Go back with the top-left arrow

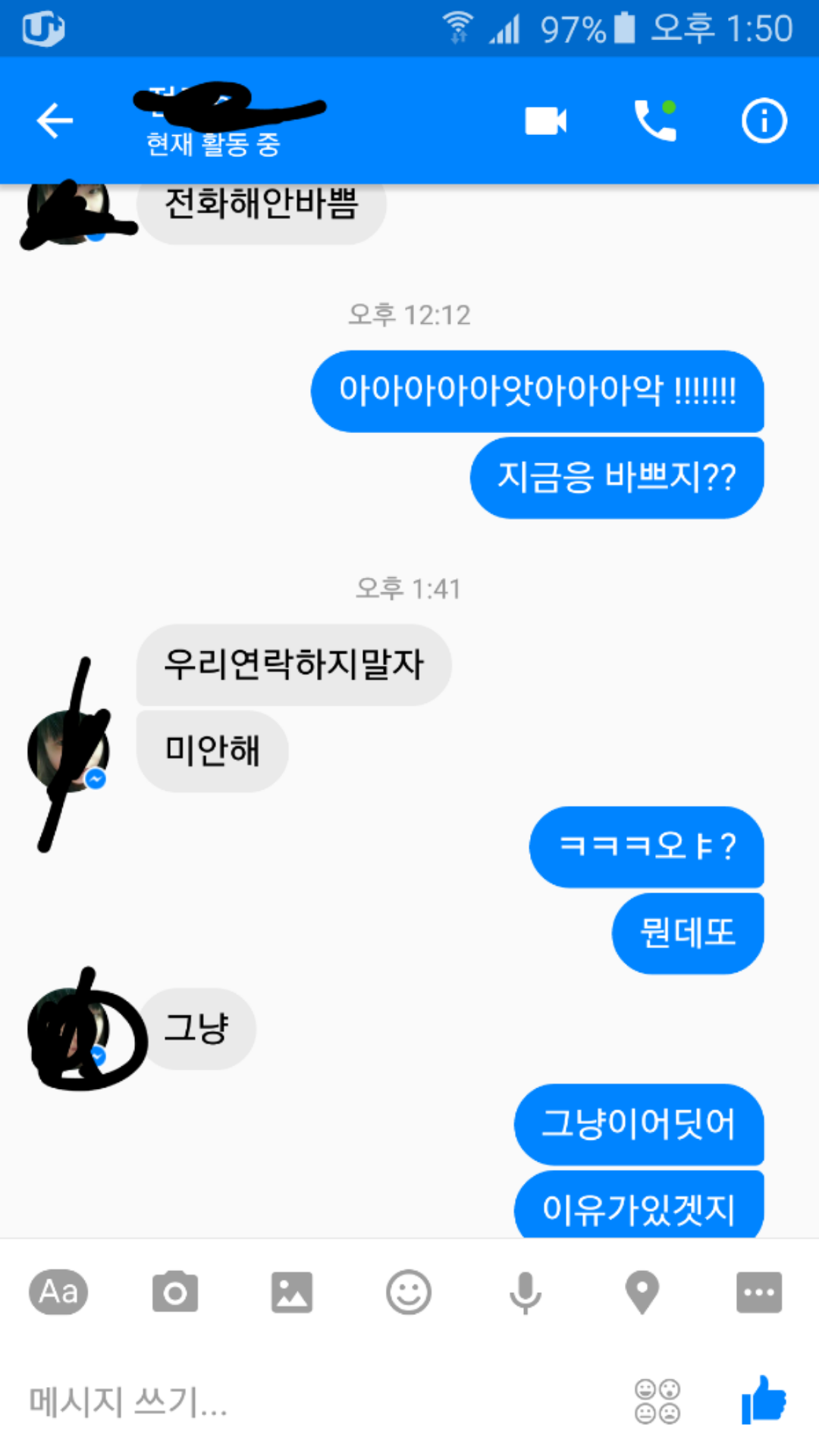[55, 121]
